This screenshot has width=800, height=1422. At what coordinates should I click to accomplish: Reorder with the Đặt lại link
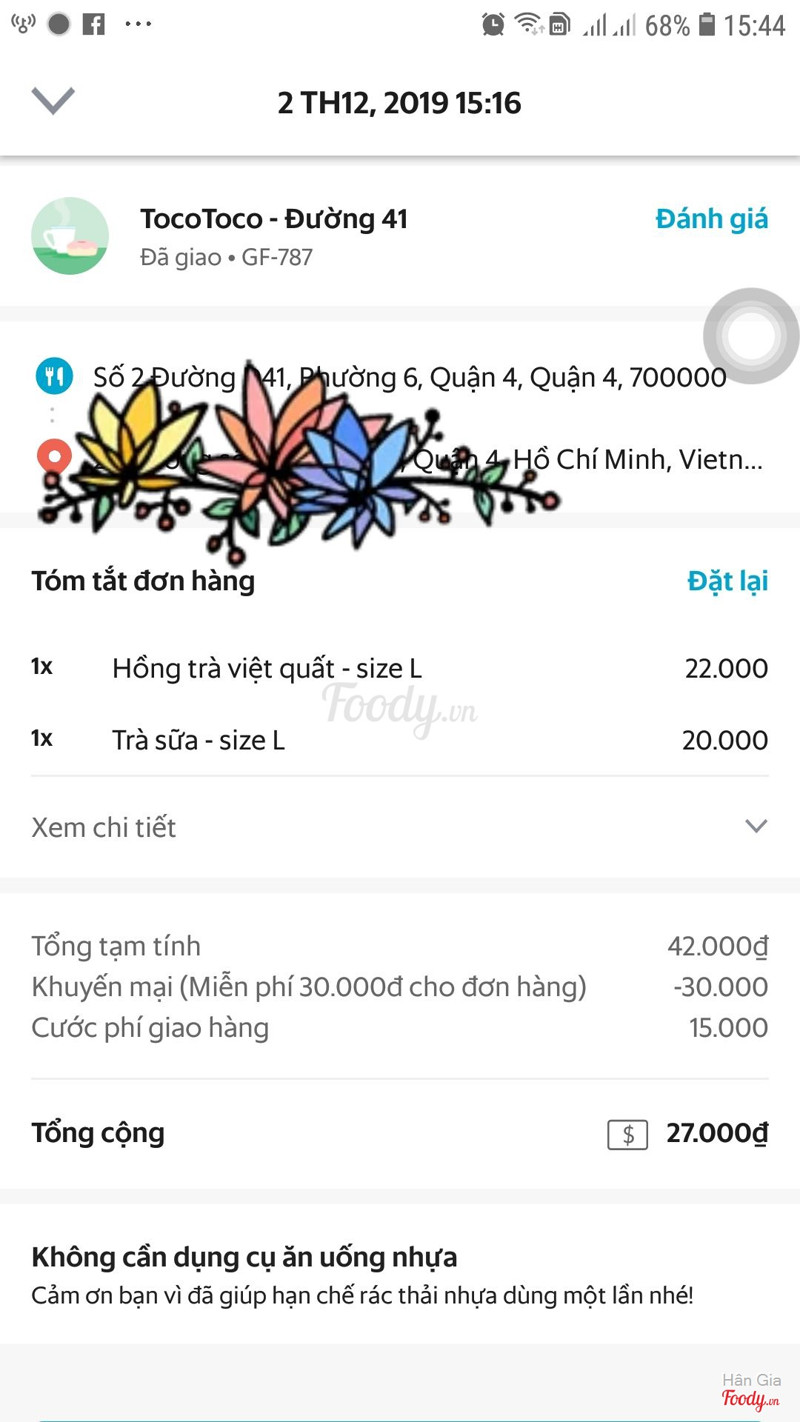727,581
